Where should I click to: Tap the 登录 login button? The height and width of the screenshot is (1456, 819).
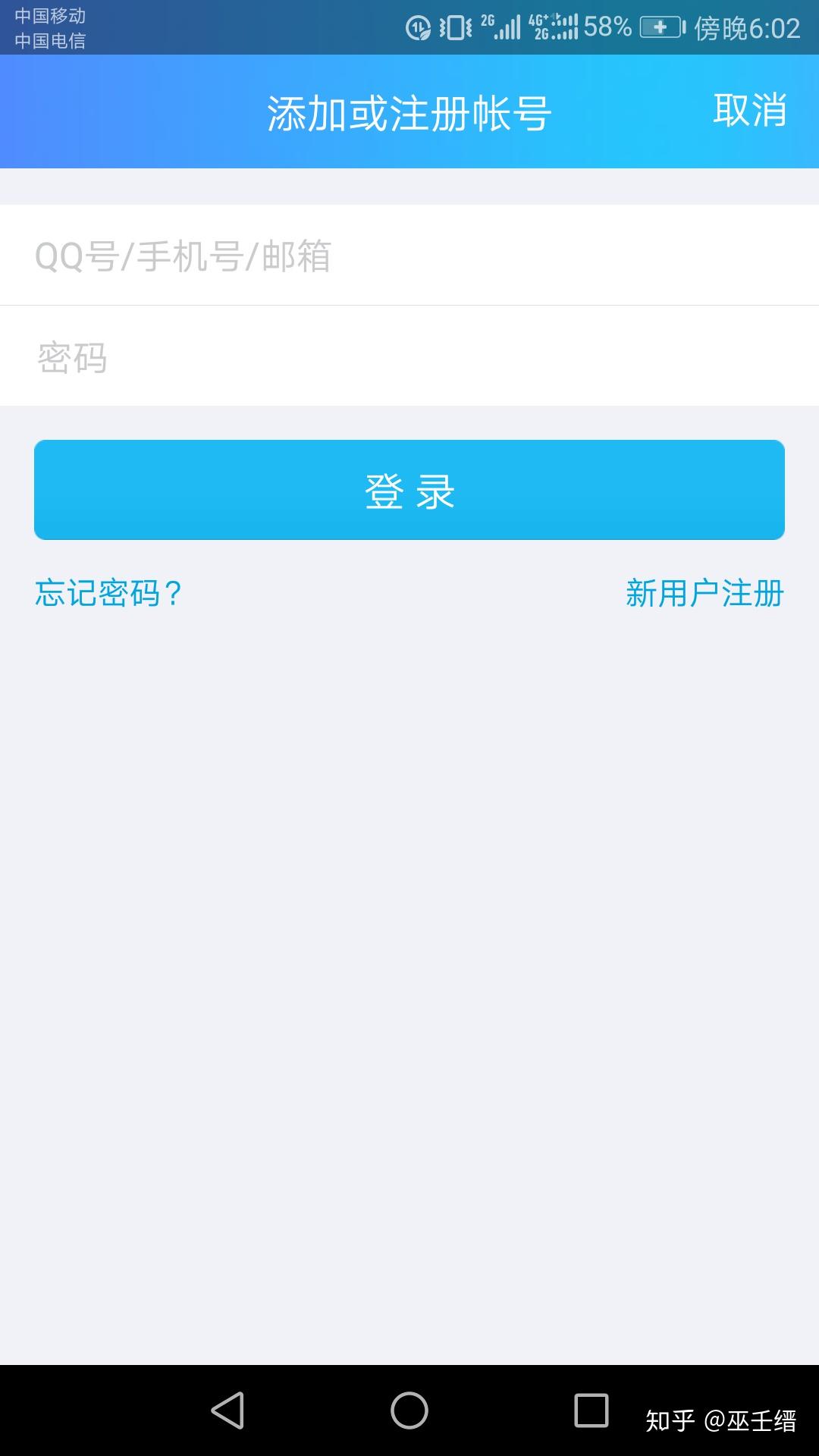coord(409,490)
